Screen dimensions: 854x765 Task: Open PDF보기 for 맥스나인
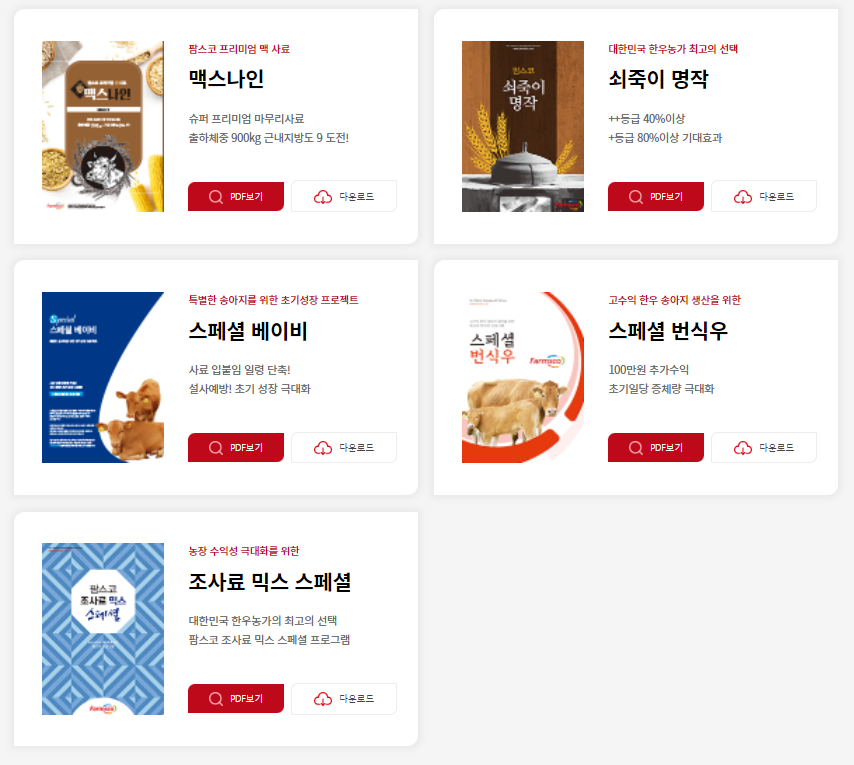pos(236,196)
